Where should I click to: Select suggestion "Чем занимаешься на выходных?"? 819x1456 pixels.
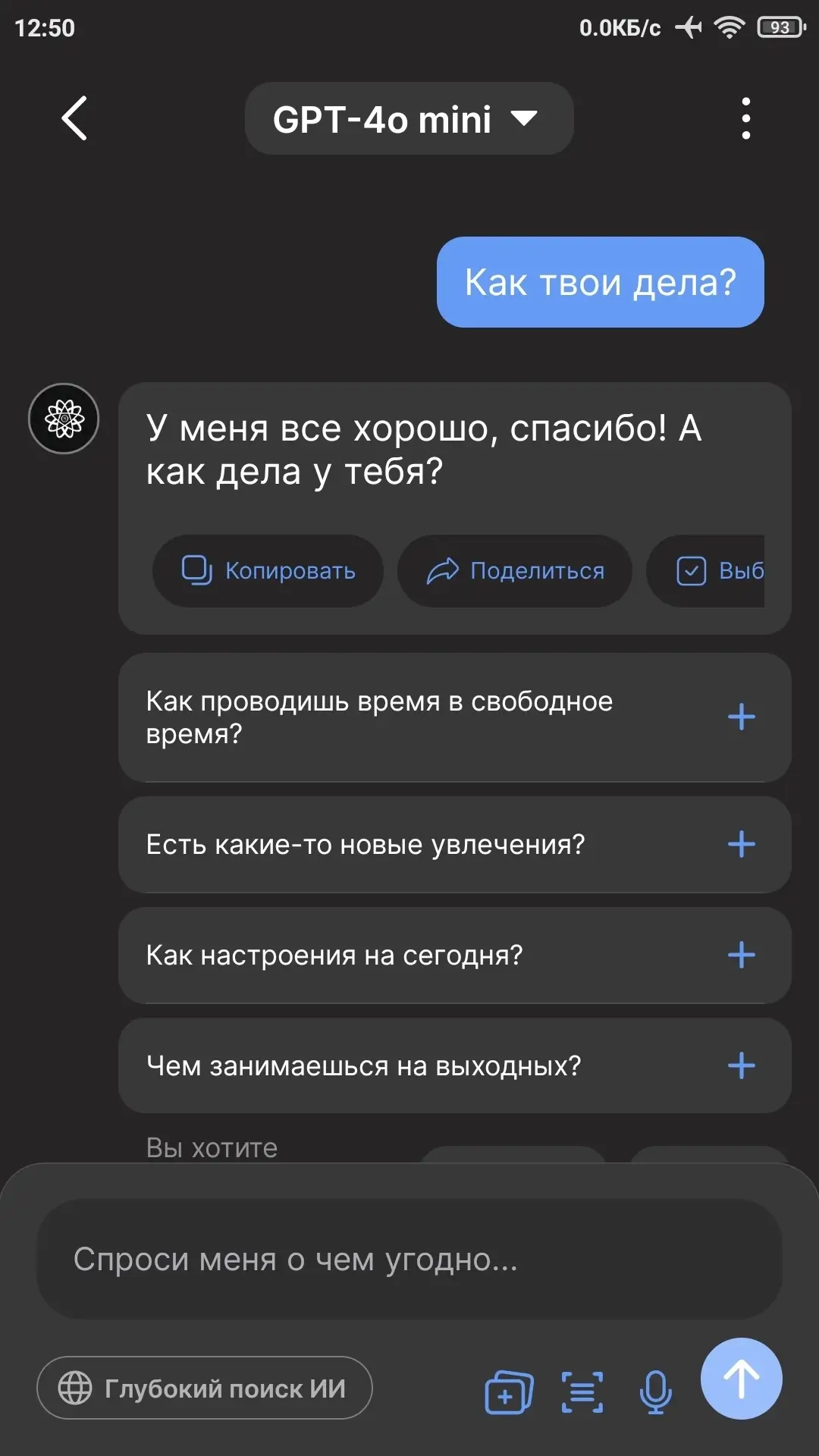(x=455, y=1065)
